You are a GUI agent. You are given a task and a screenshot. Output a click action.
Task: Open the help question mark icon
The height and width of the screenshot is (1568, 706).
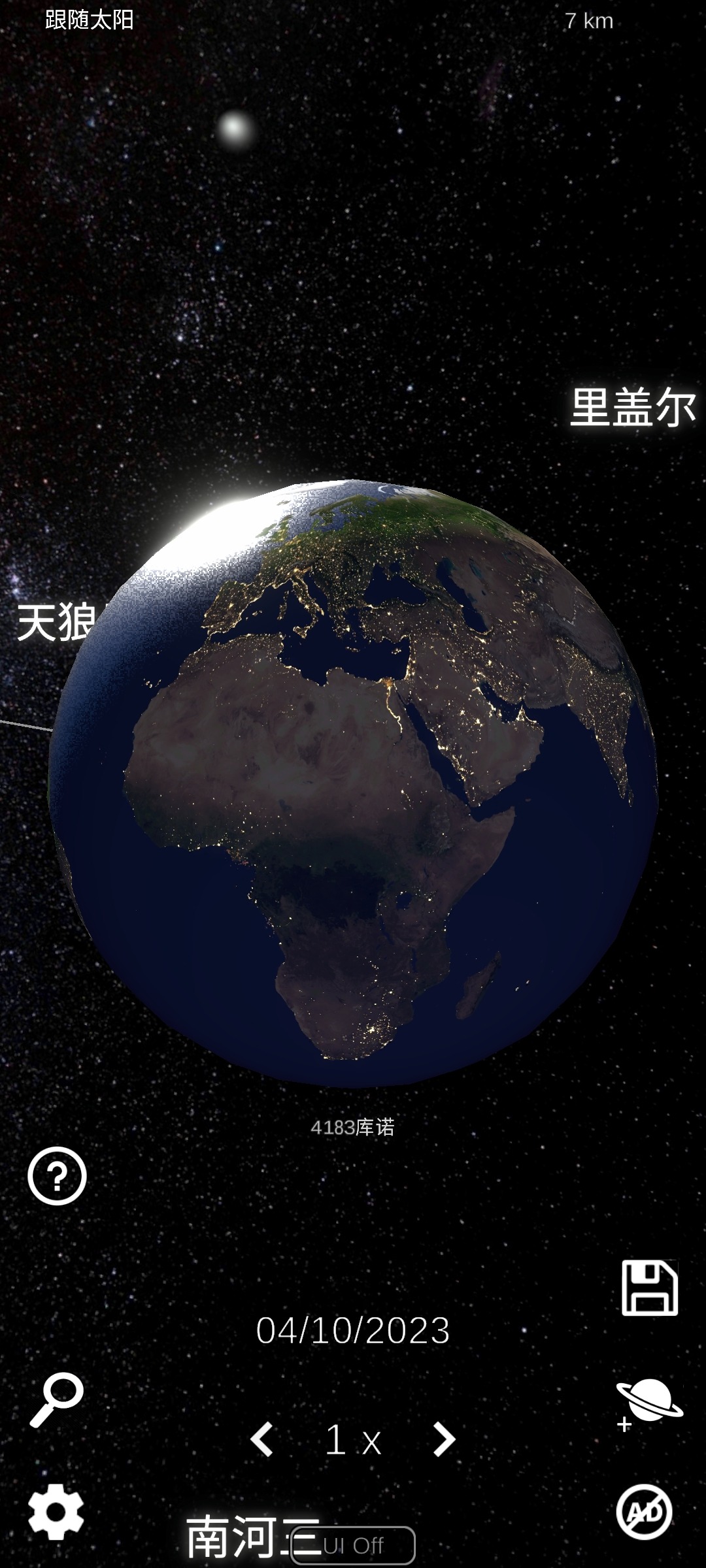click(x=57, y=1175)
